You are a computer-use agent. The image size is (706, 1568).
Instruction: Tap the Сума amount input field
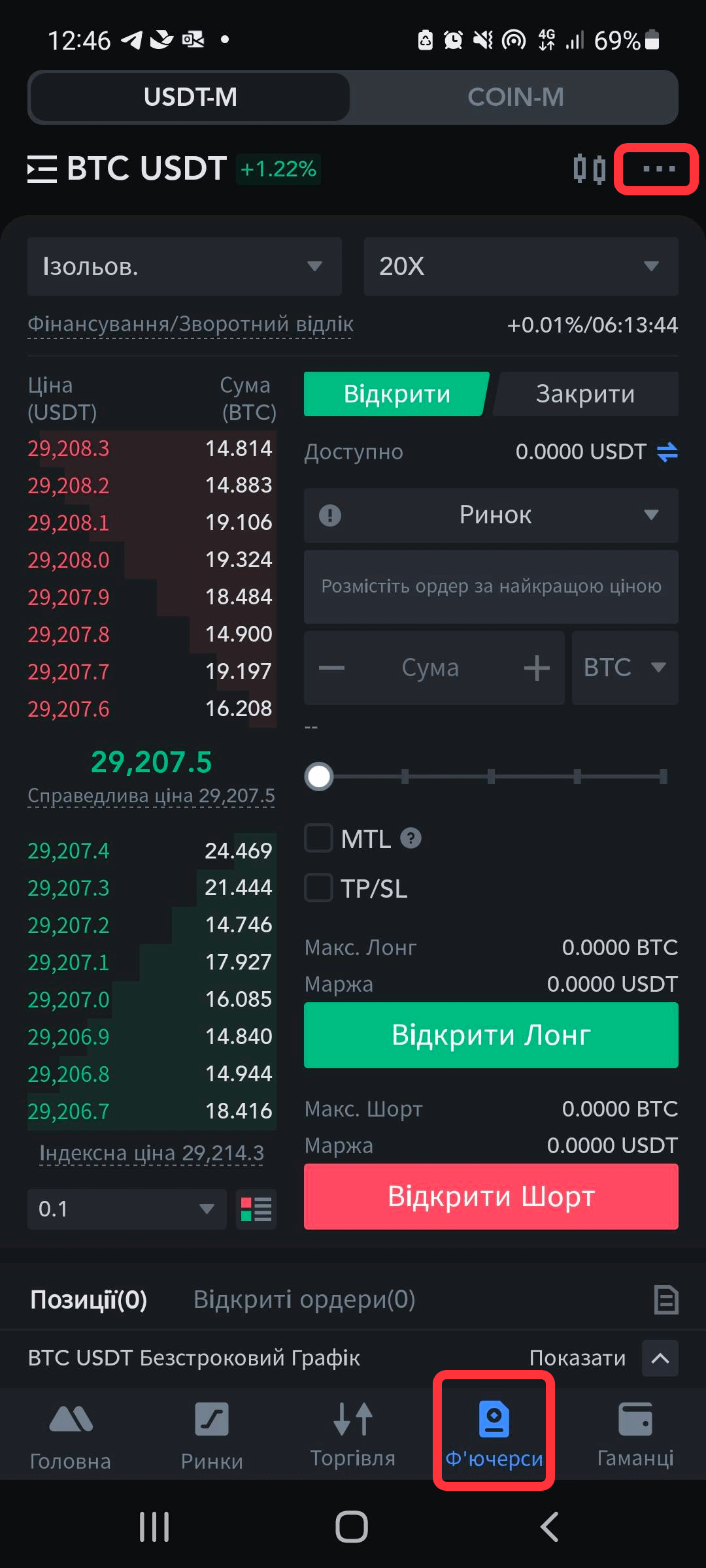tap(430, 668)
